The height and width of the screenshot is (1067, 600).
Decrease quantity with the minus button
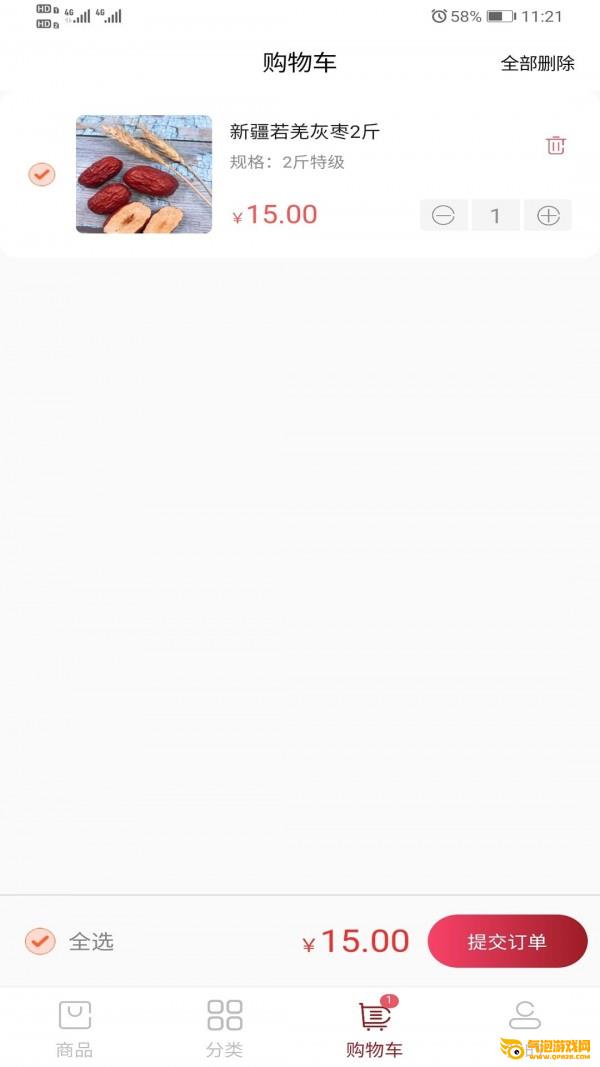click(x=443, y=215)
